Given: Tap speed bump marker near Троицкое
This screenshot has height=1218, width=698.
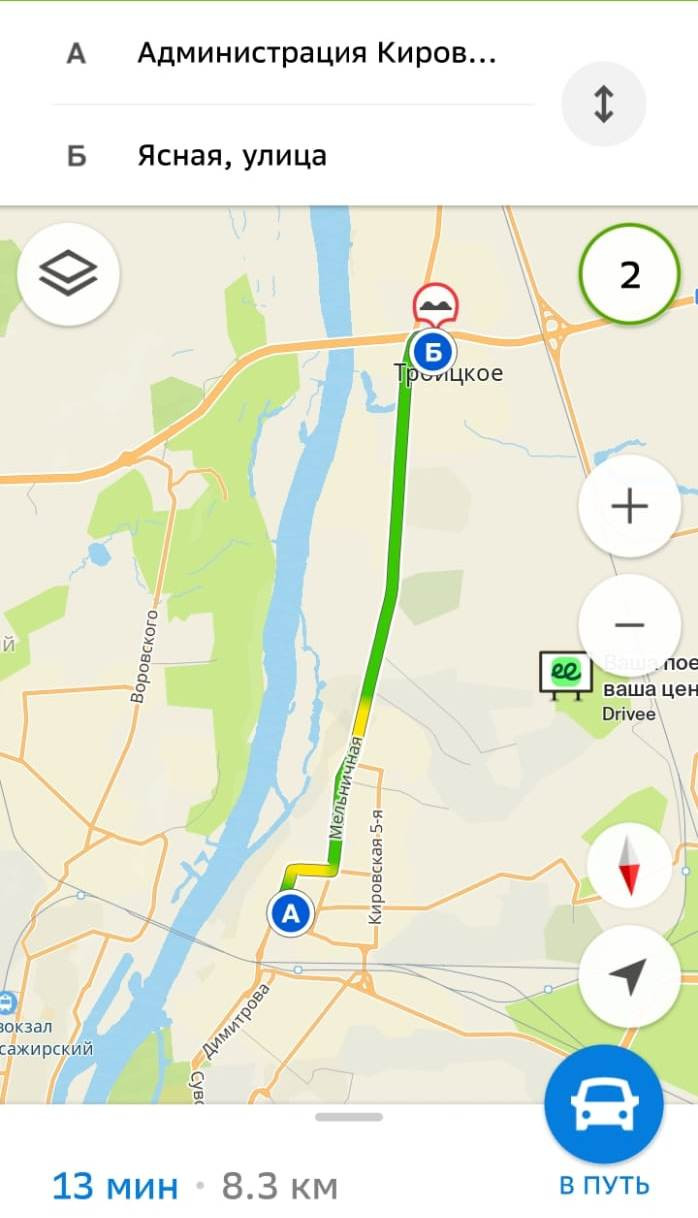Looking at the screenshot, I should (435, 303).
